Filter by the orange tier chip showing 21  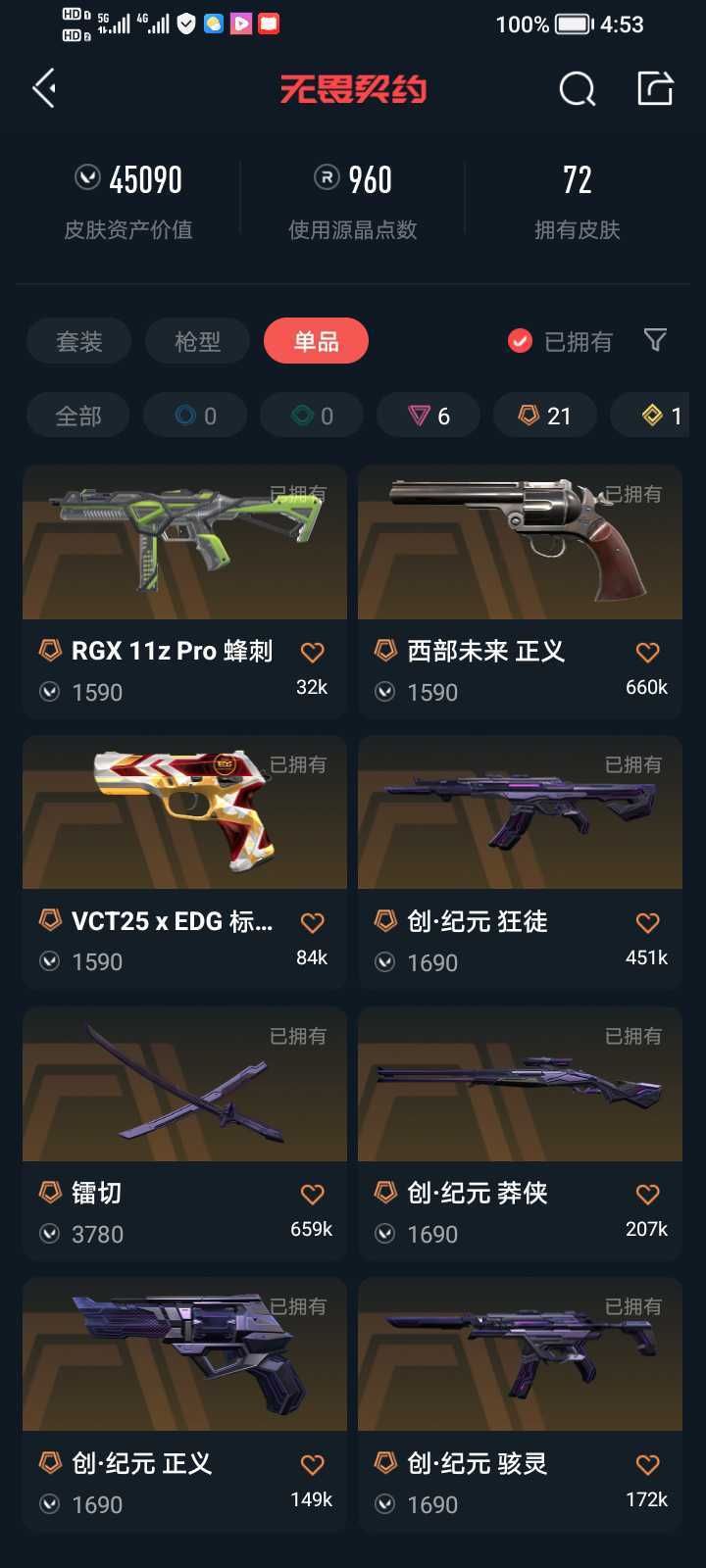pyautogui.click(x=544, y=416)
